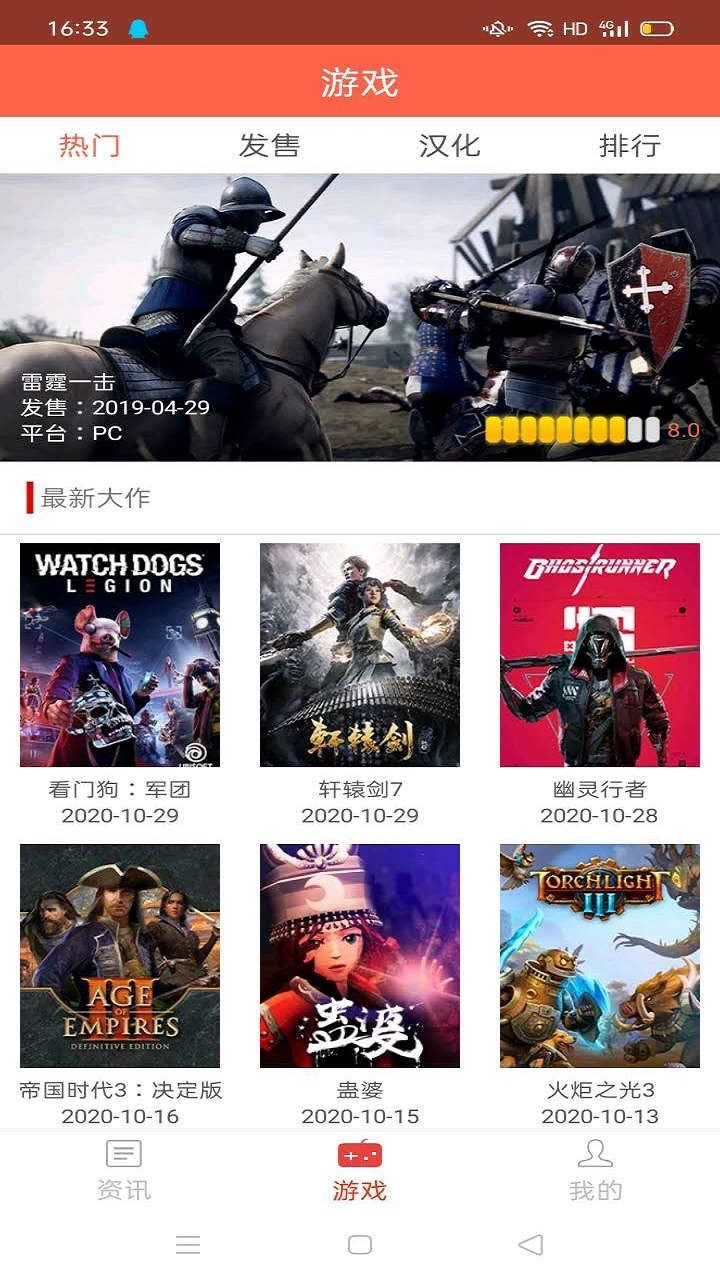
Task: Open the 汉化 tab
Action: (450, 146)
